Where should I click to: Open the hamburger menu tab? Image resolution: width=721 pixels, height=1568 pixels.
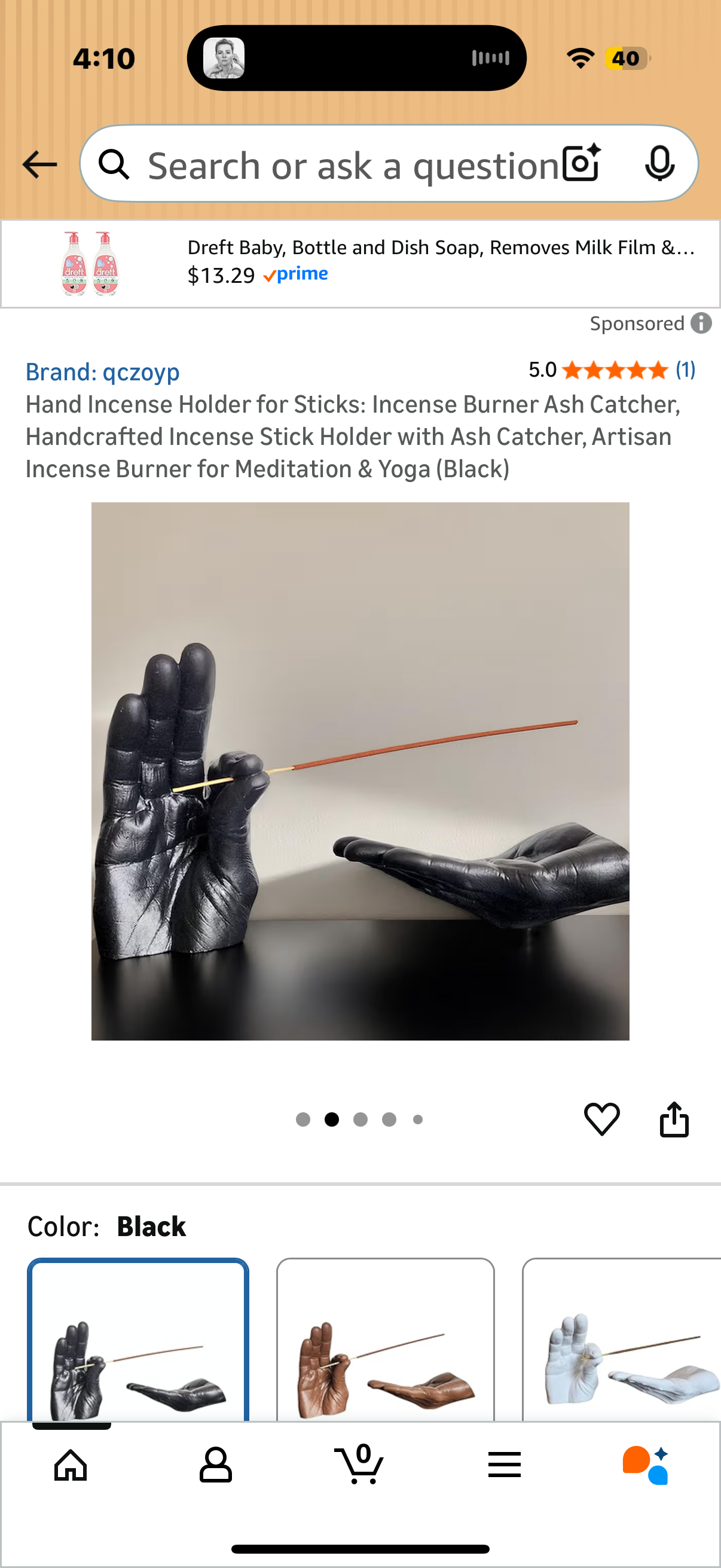point(505,1465)
